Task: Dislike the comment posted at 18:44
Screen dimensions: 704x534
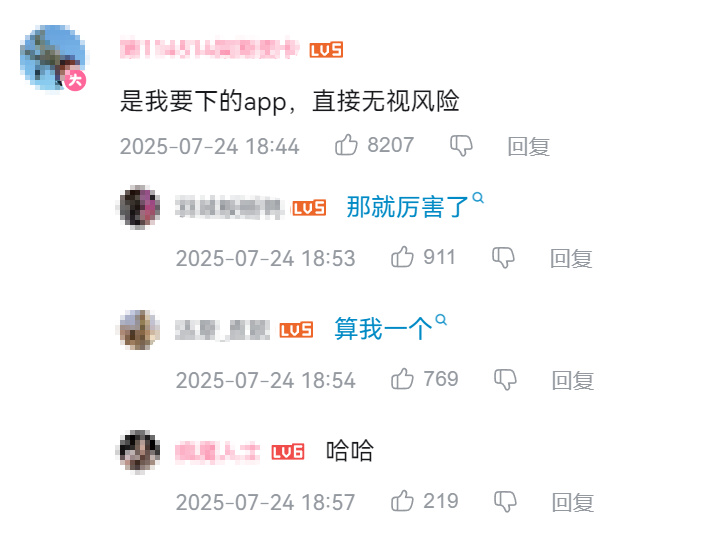Action: [x=461, y=146]
